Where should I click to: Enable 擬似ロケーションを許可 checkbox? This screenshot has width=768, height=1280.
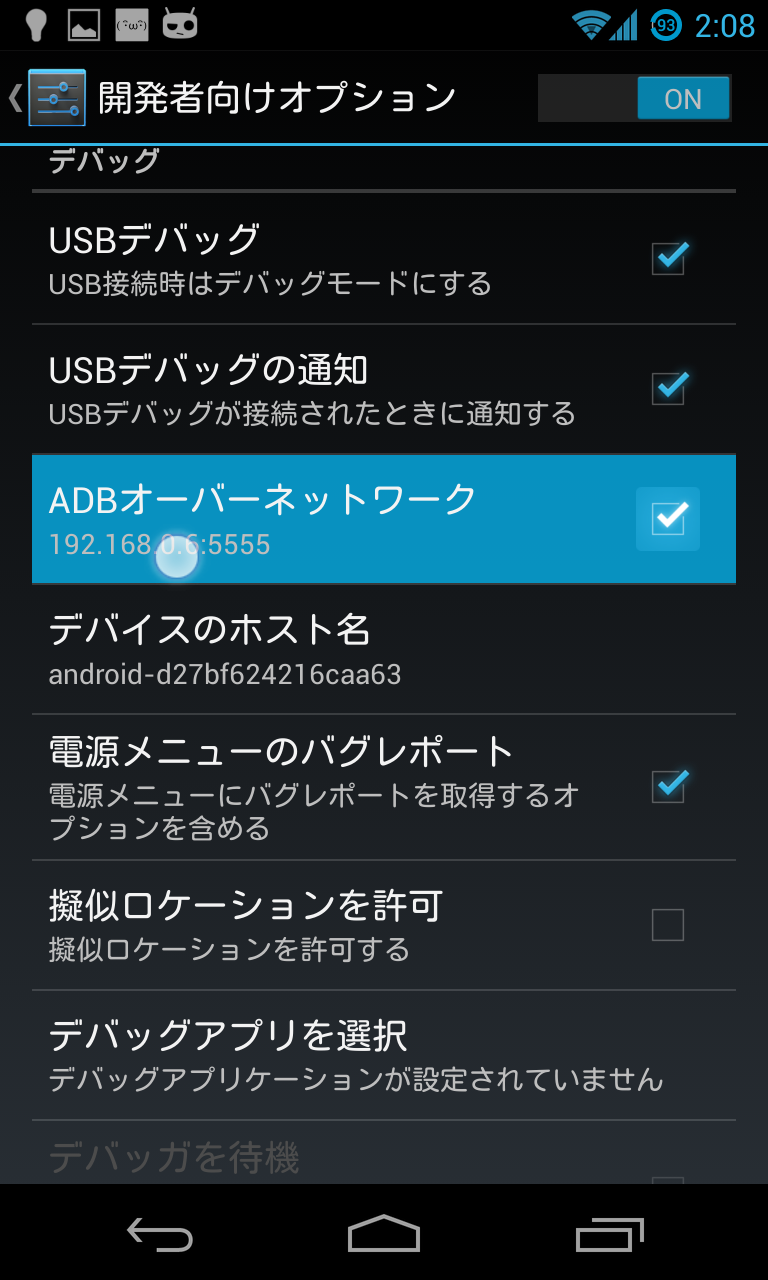pyautogui.click(x=668, y=925)
